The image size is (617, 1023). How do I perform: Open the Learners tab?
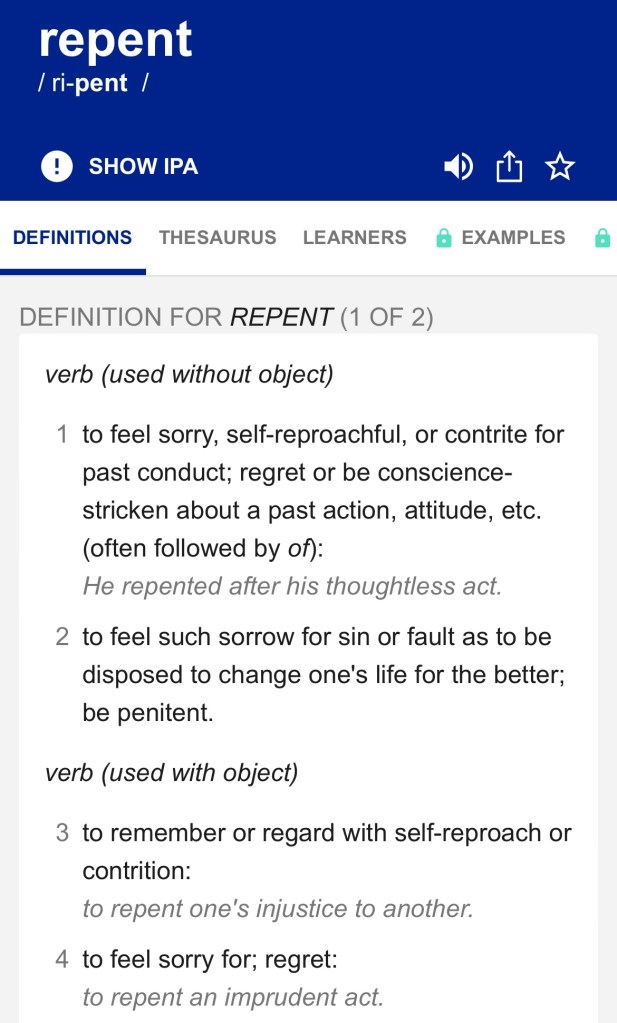point(354,238)
